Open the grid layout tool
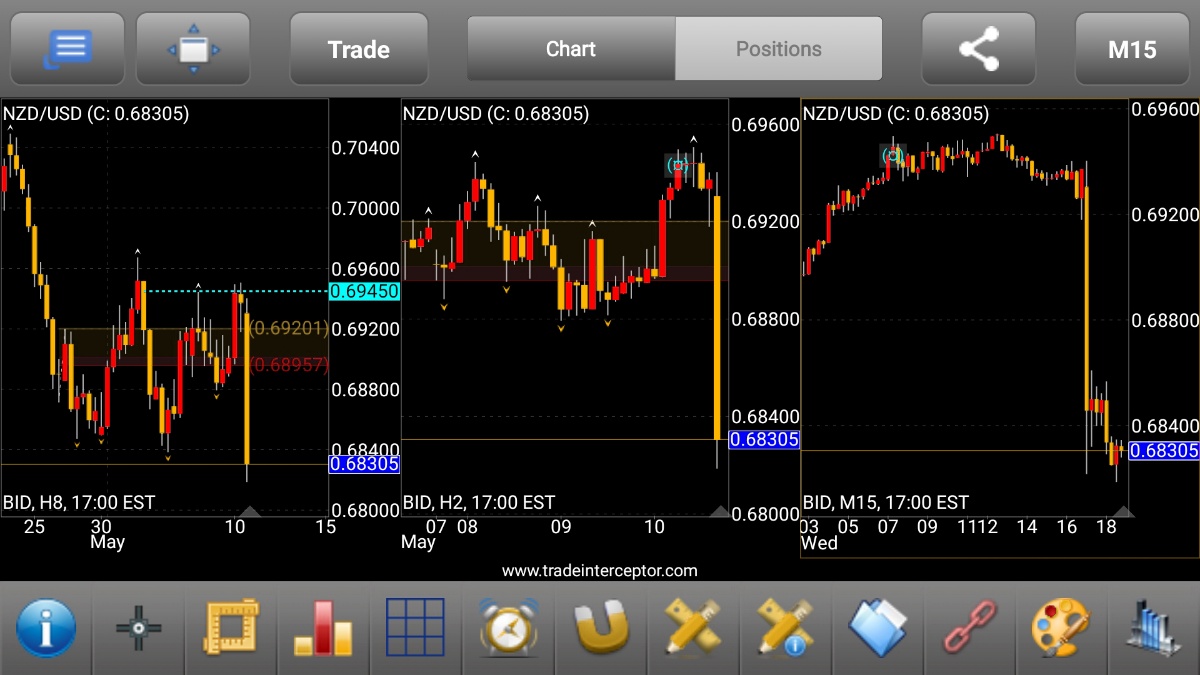Image resolution: width=1200 pixels, height=675 pixels. click(x=415, y=629)
